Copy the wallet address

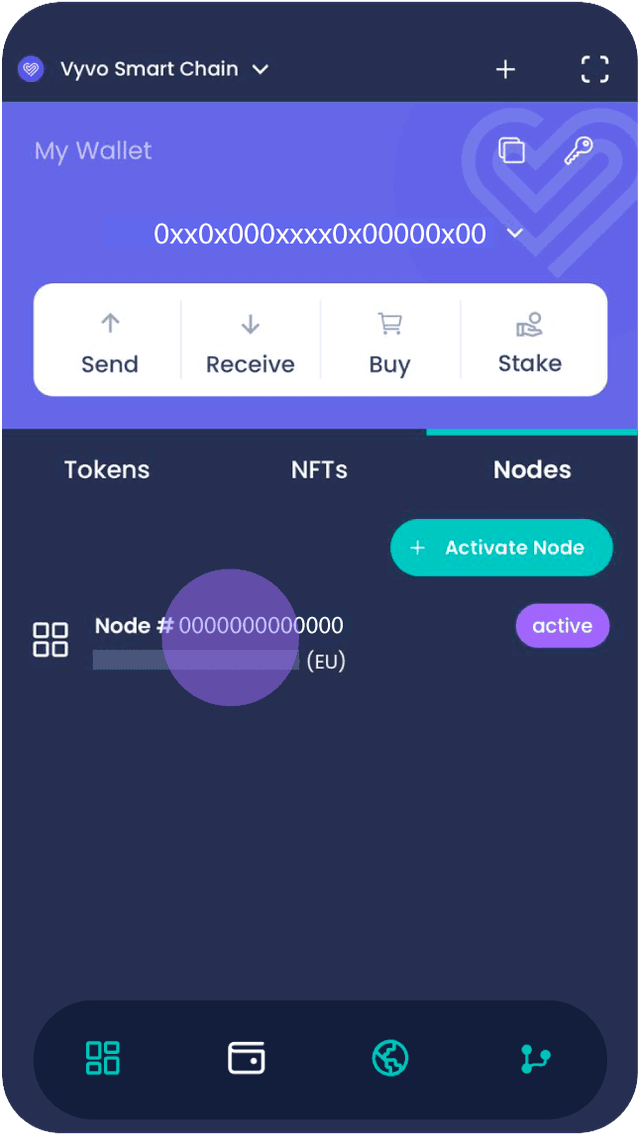click(512, 151)
